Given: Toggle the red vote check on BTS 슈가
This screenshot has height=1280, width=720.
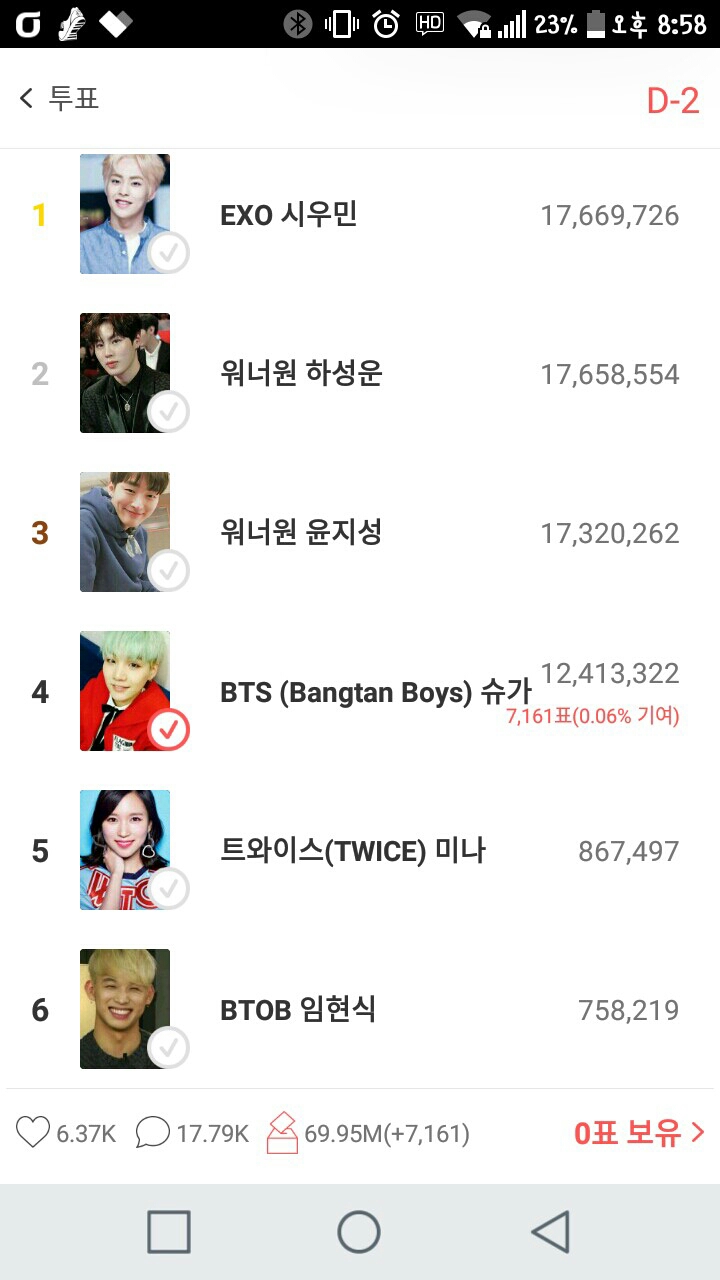Looking at the screenshot, I should [169, 730].
